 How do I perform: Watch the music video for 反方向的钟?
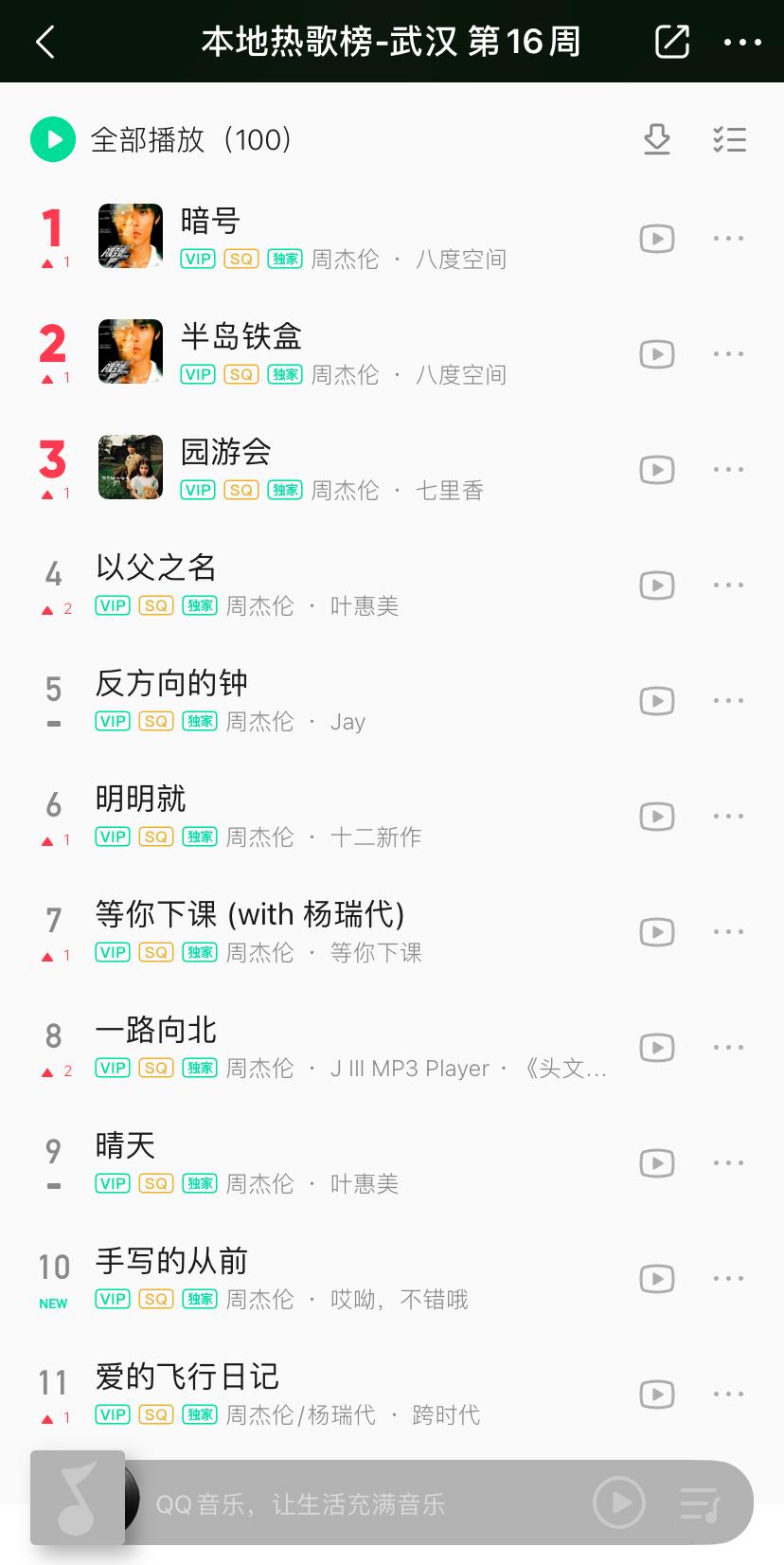pos(656,701)
